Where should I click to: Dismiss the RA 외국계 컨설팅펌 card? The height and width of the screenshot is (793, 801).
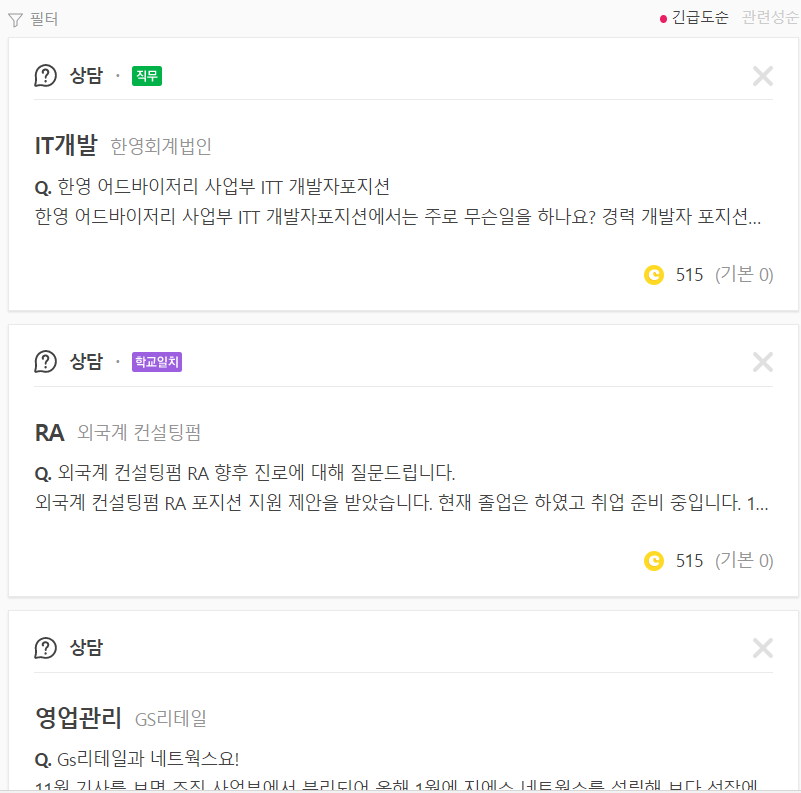coord(763,362)
